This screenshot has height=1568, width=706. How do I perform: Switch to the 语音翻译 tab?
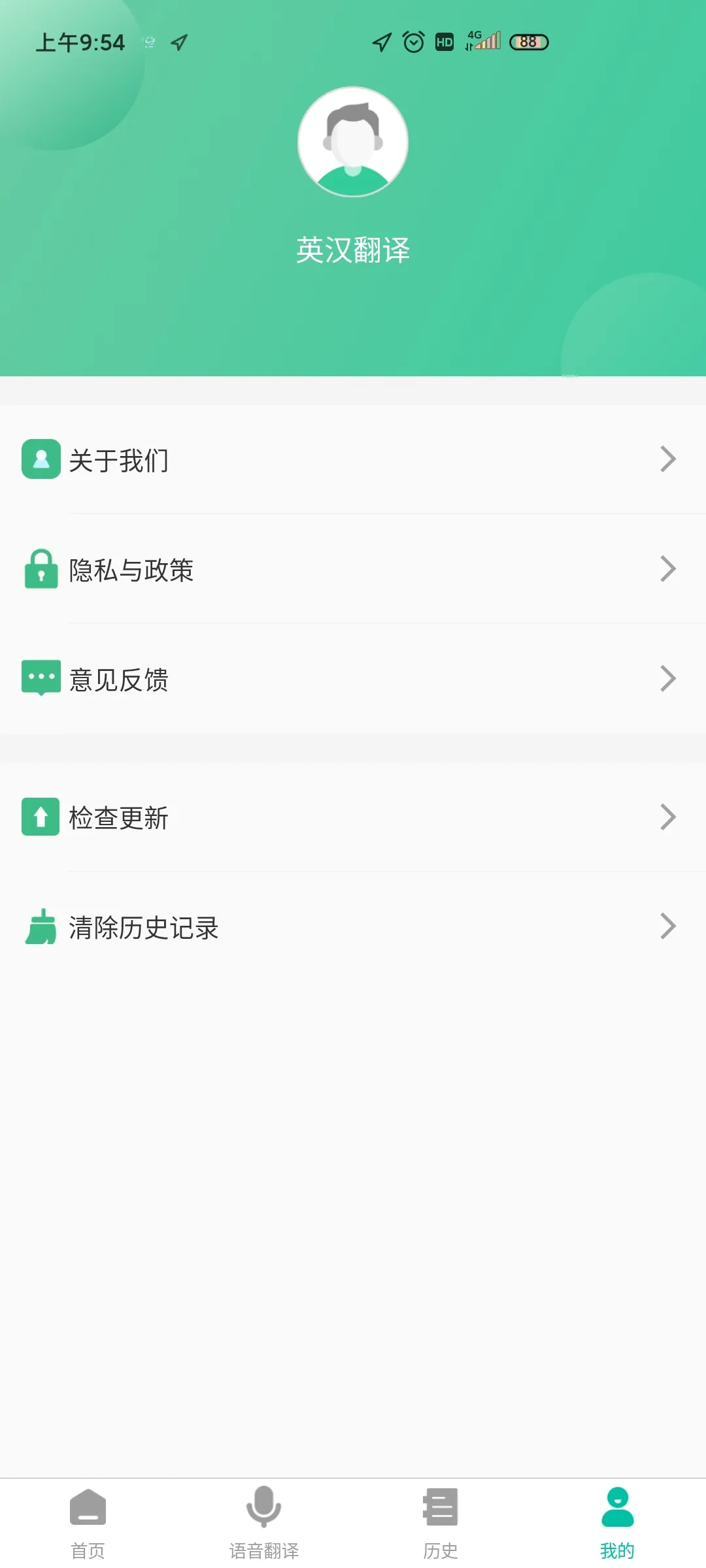coord(265,1529)
